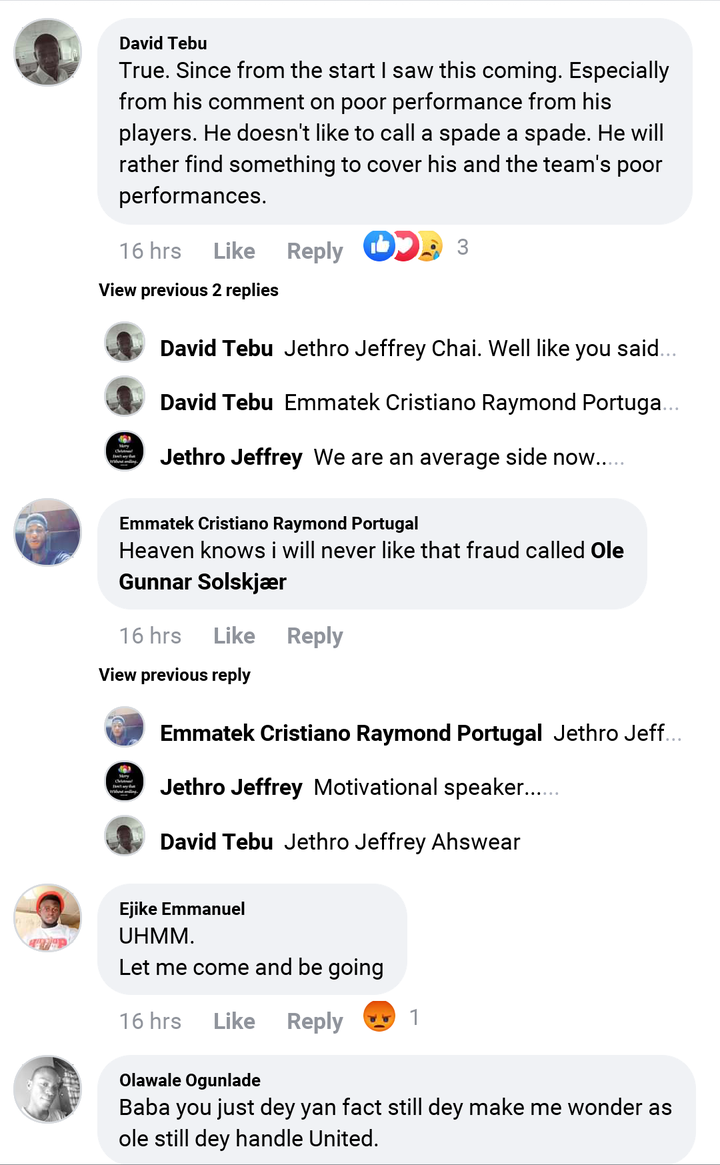Screen dimensions: 720x1165
Task: Expand View previous reply
Action: point(174,675)
